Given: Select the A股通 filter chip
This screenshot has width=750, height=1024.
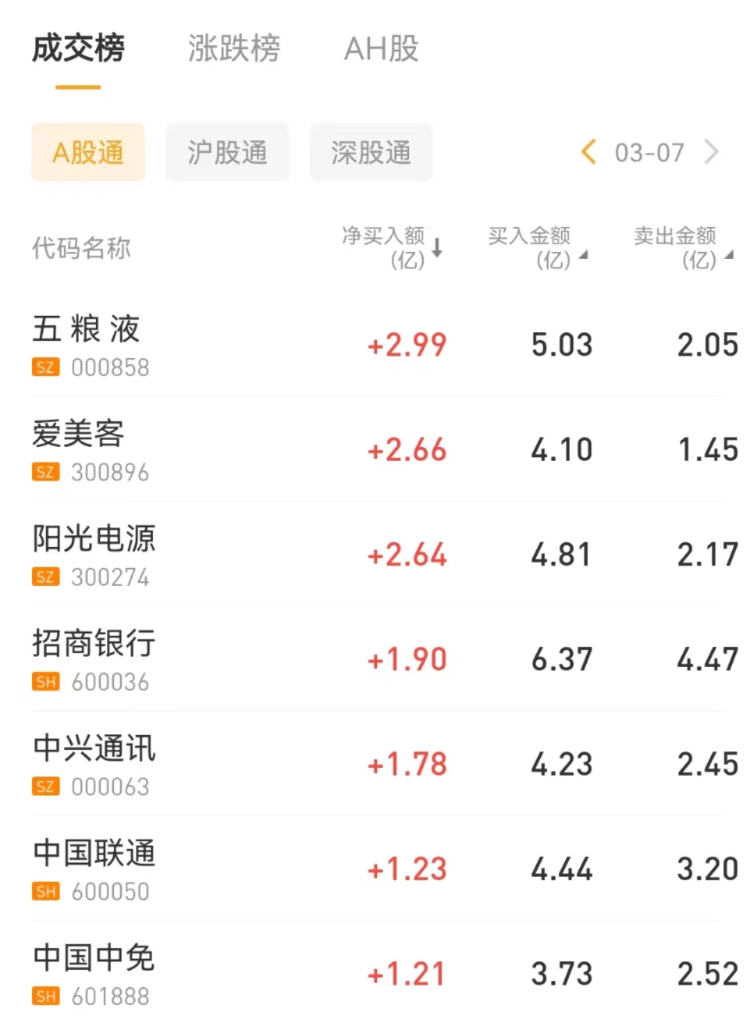Looking at the screenshot, I should pos(88,152).
